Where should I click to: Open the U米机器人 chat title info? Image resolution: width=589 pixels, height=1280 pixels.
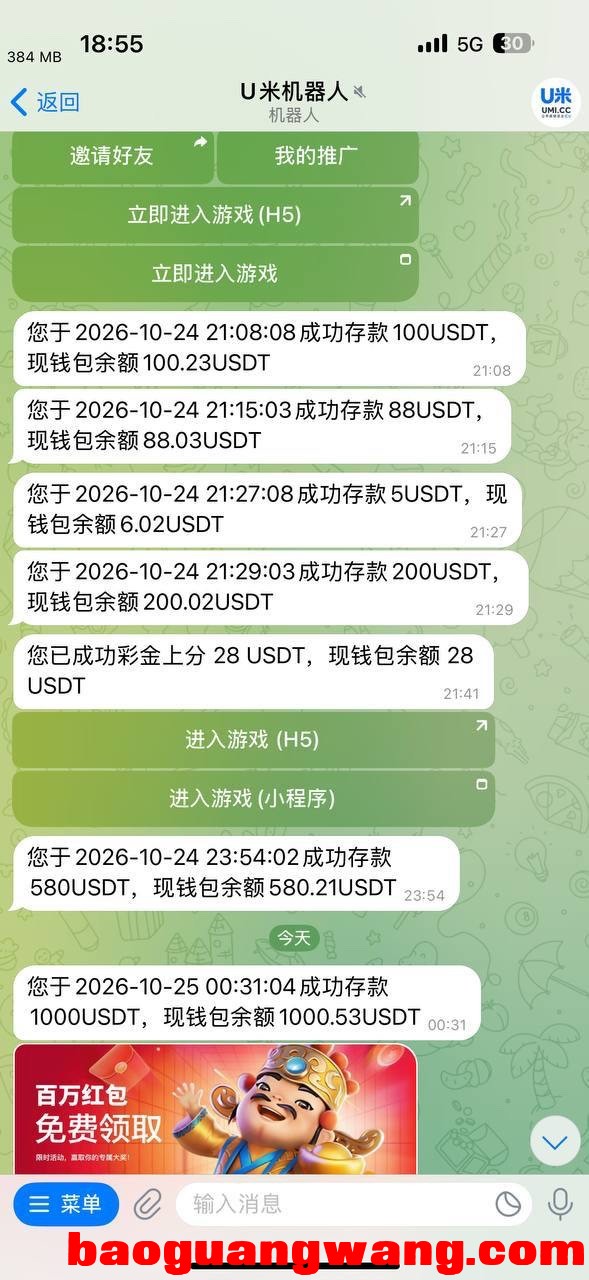tap(294, 101)
